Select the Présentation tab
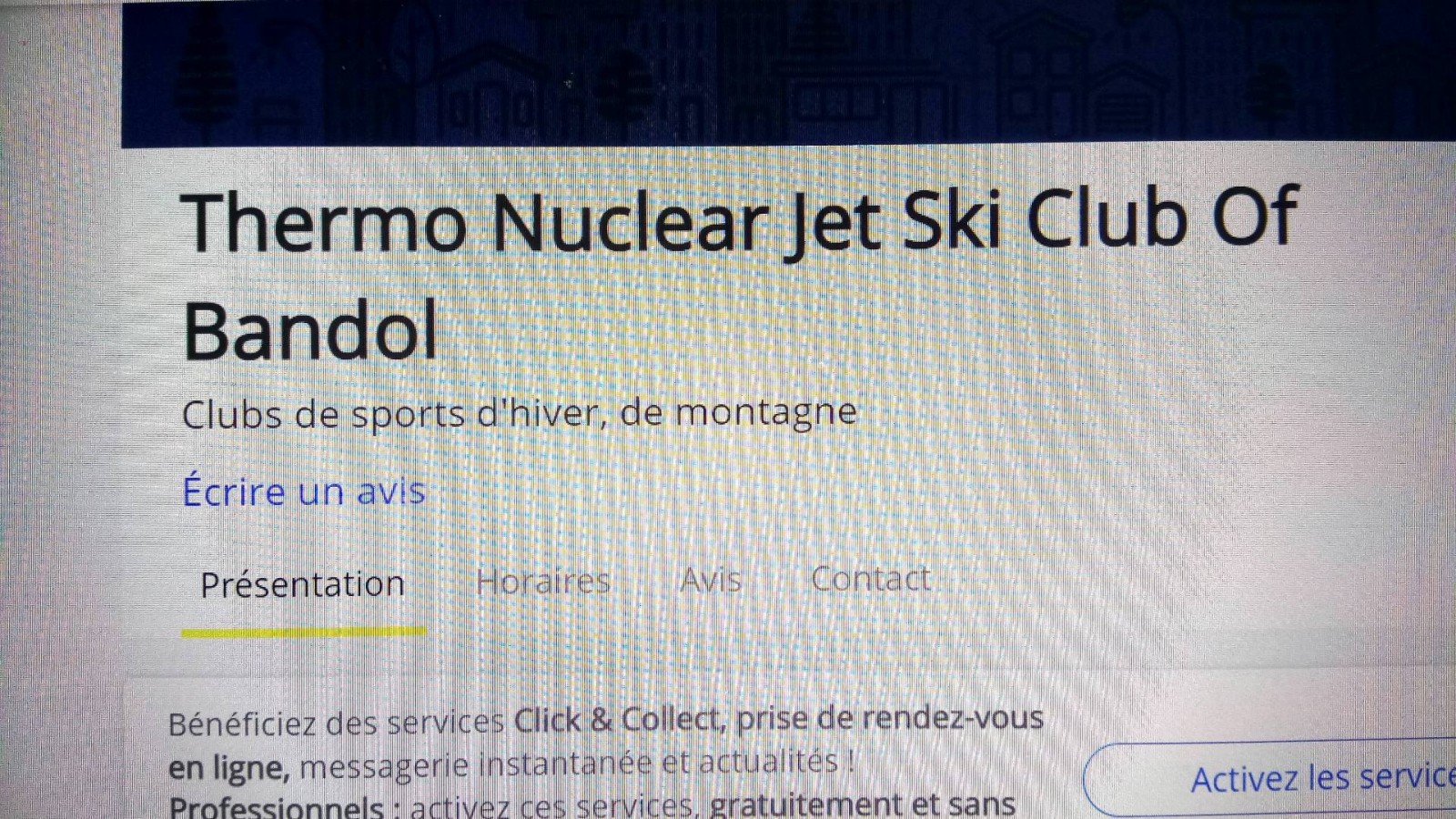This screenshot has height=819, width=1456. pos(302,584)
